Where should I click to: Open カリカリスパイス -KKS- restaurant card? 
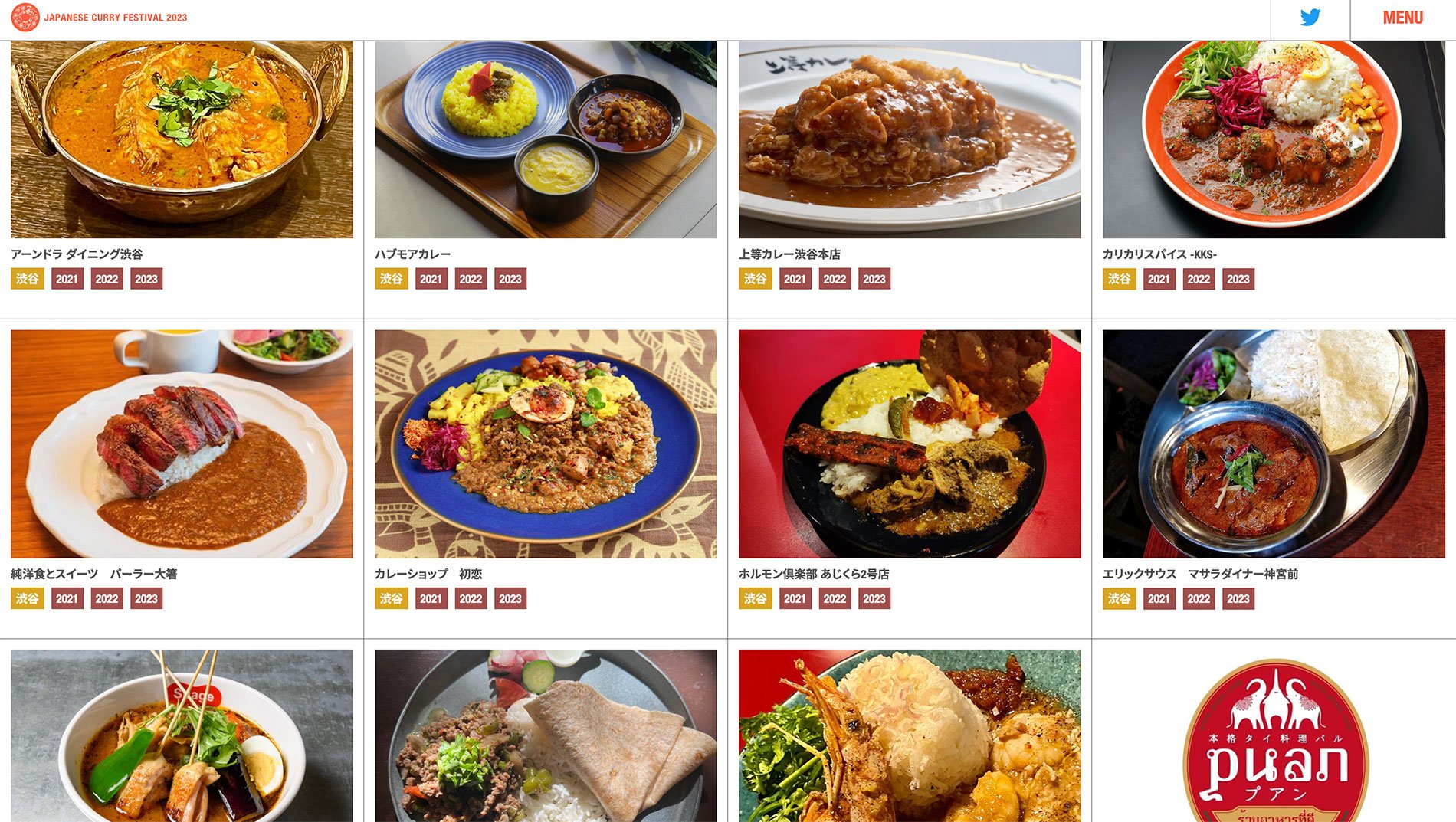coord(1274,139)
